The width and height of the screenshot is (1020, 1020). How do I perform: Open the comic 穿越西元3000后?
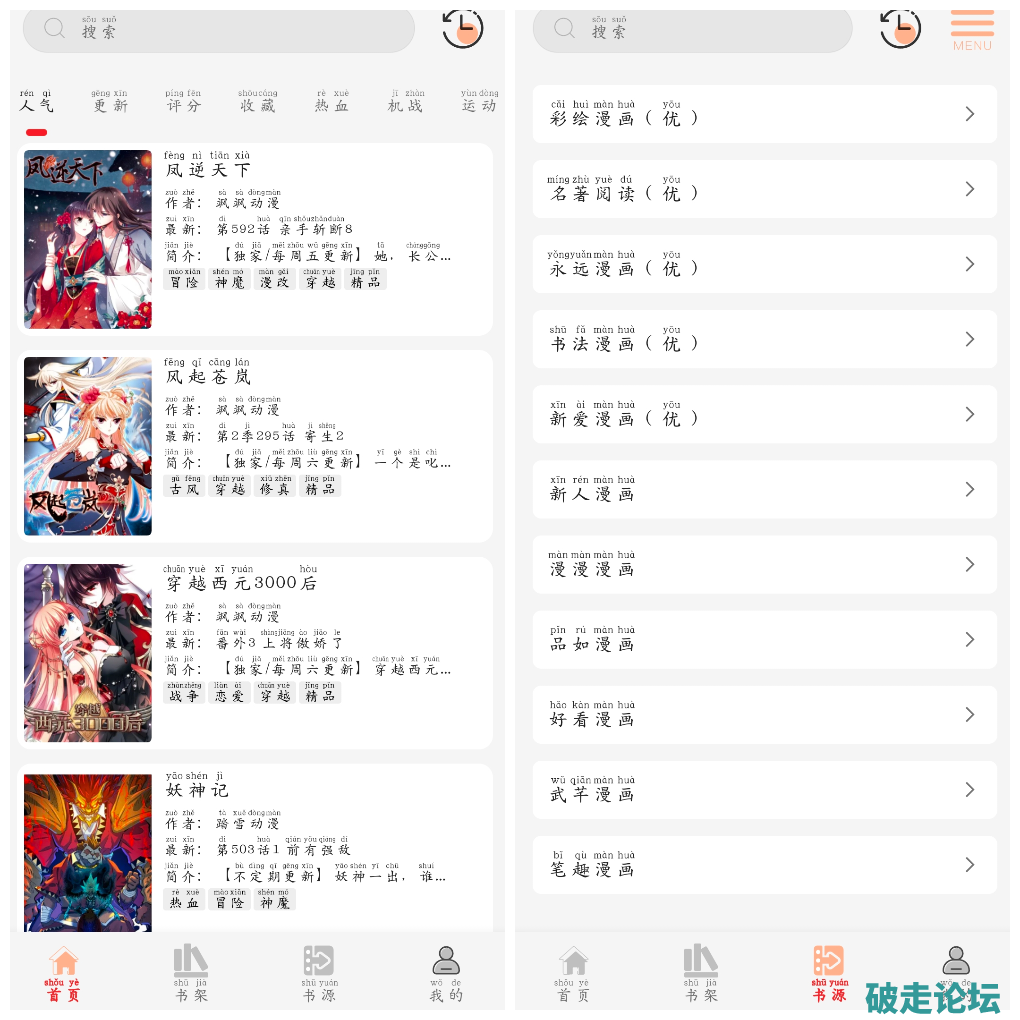255,653
